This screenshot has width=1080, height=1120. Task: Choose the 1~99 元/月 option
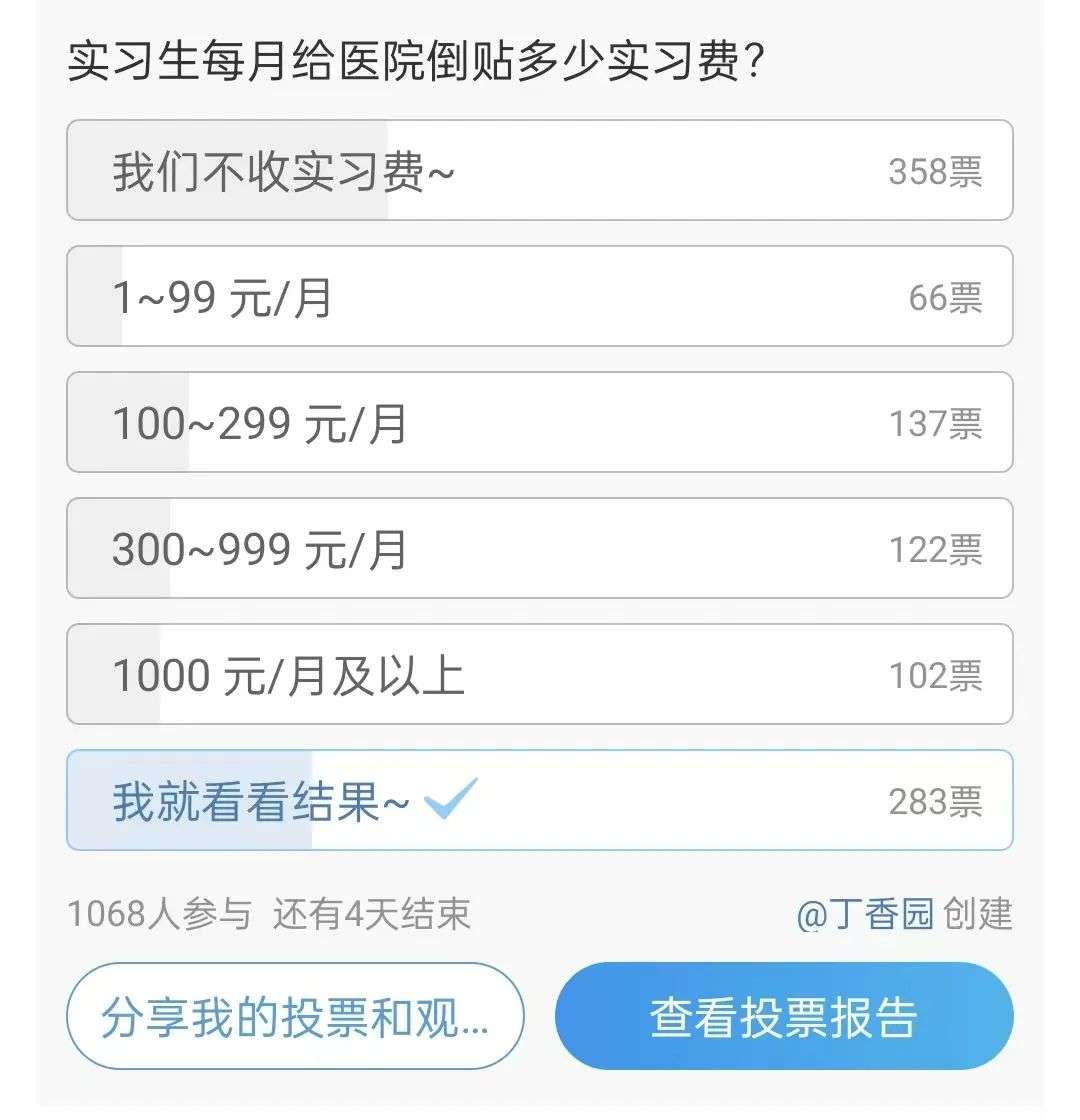pyautogui.click(x=540, y=297)
